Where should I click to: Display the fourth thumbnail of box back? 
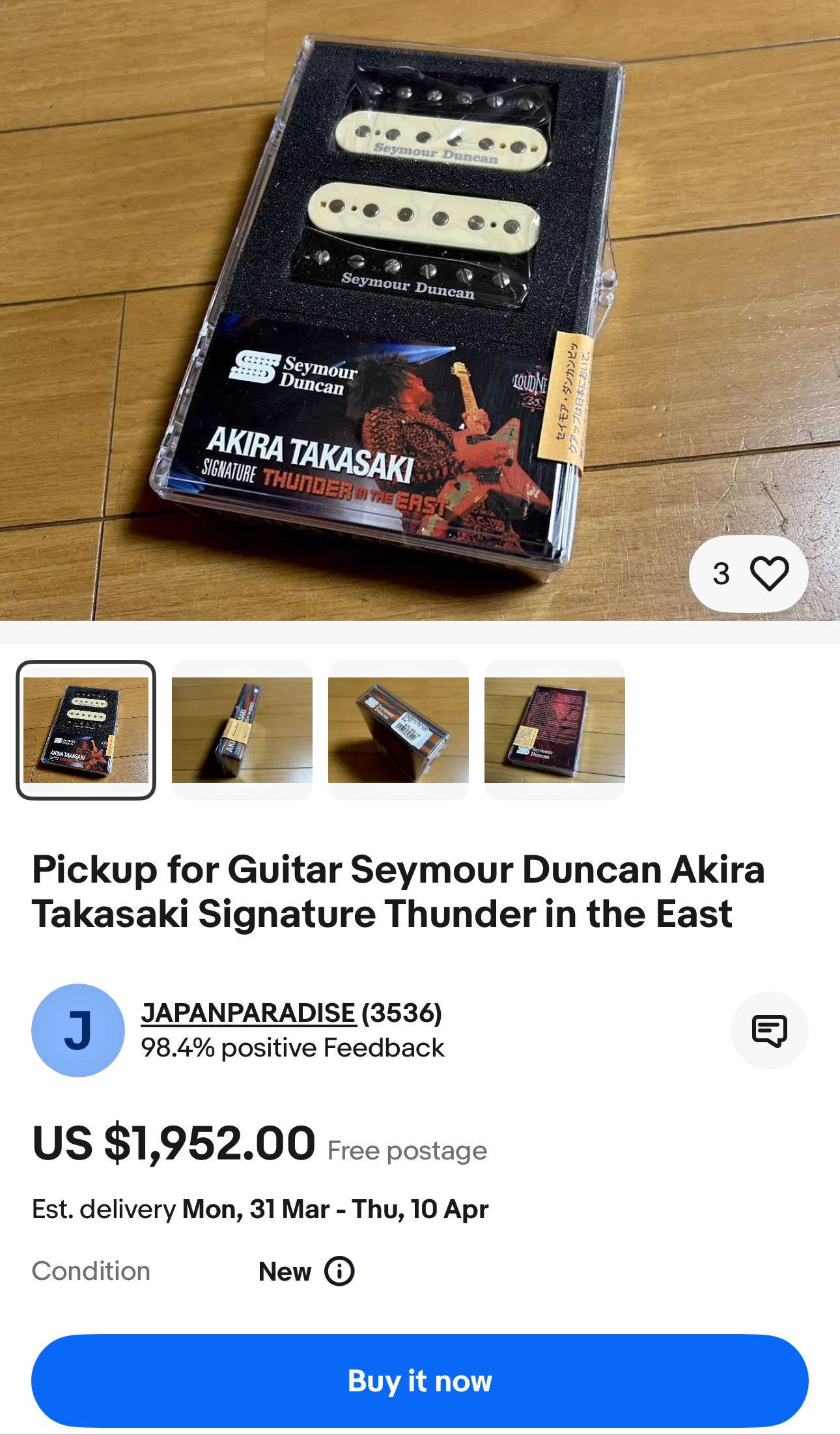555,730
